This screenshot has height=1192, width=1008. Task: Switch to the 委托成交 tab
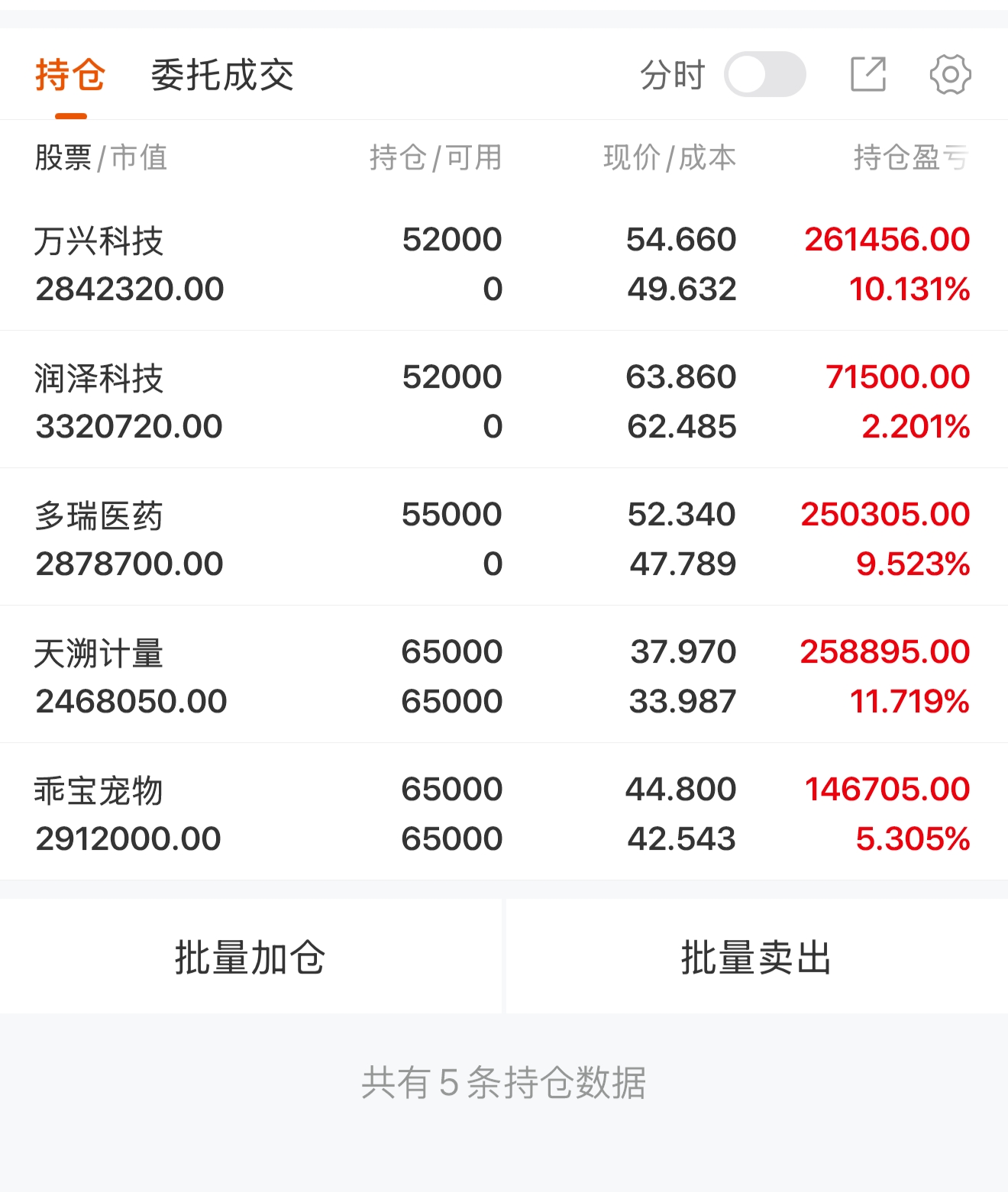click(x=222, y=75)
